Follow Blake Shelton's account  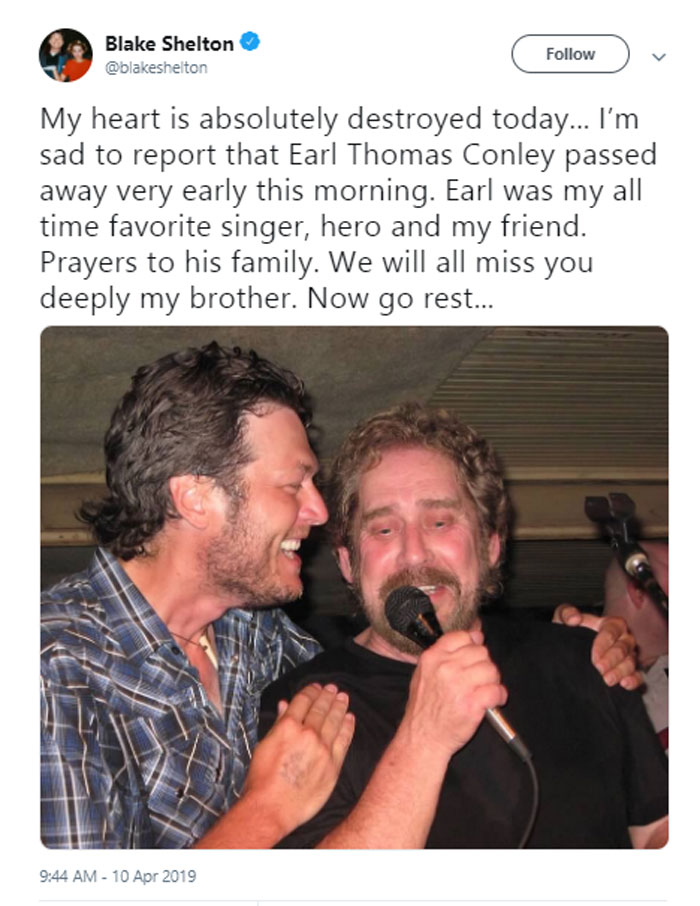click(x=570, y=54)
